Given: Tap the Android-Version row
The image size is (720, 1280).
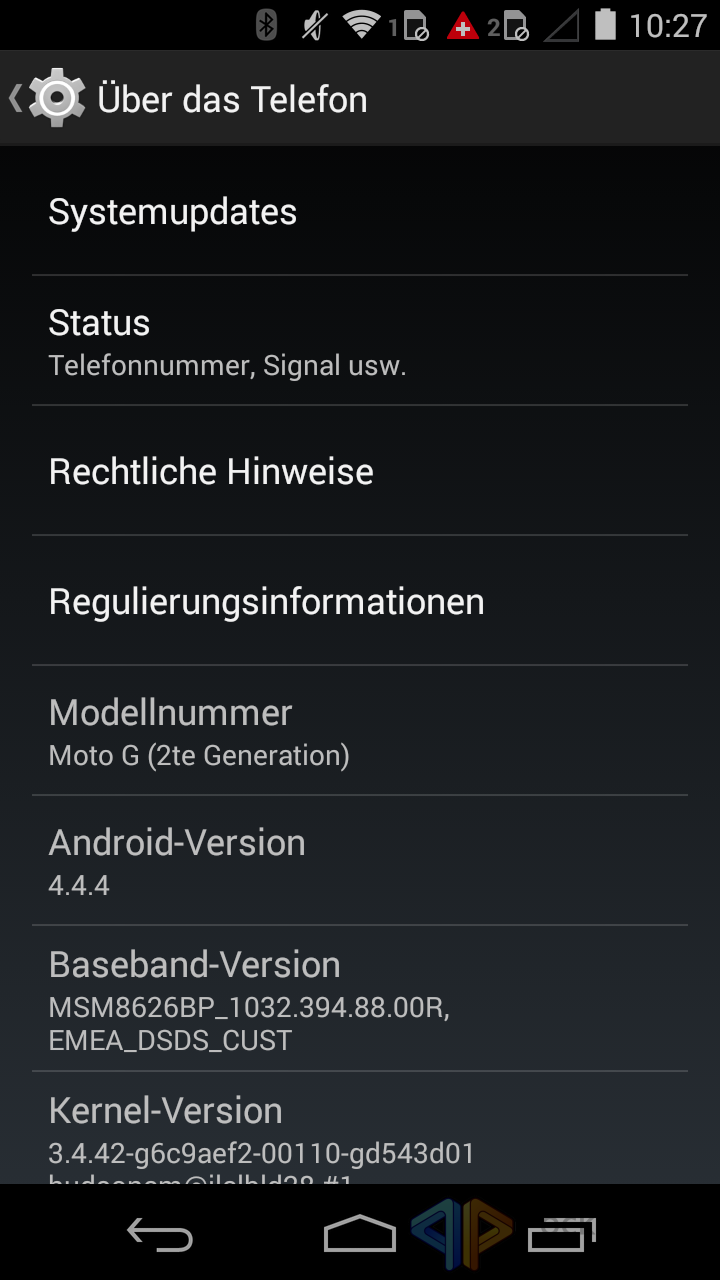Looking at the screenshot, I should (360, 861).
